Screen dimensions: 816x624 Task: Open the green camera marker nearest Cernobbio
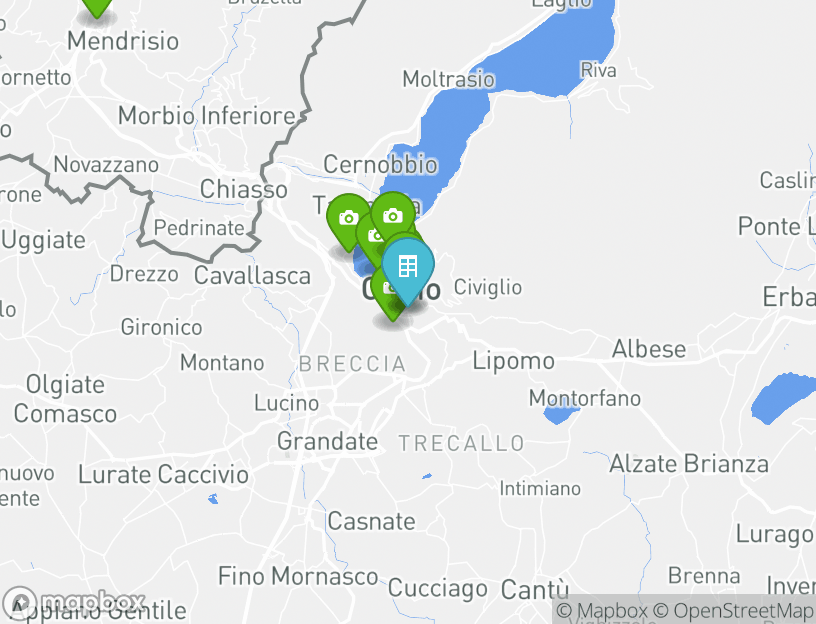393,213
